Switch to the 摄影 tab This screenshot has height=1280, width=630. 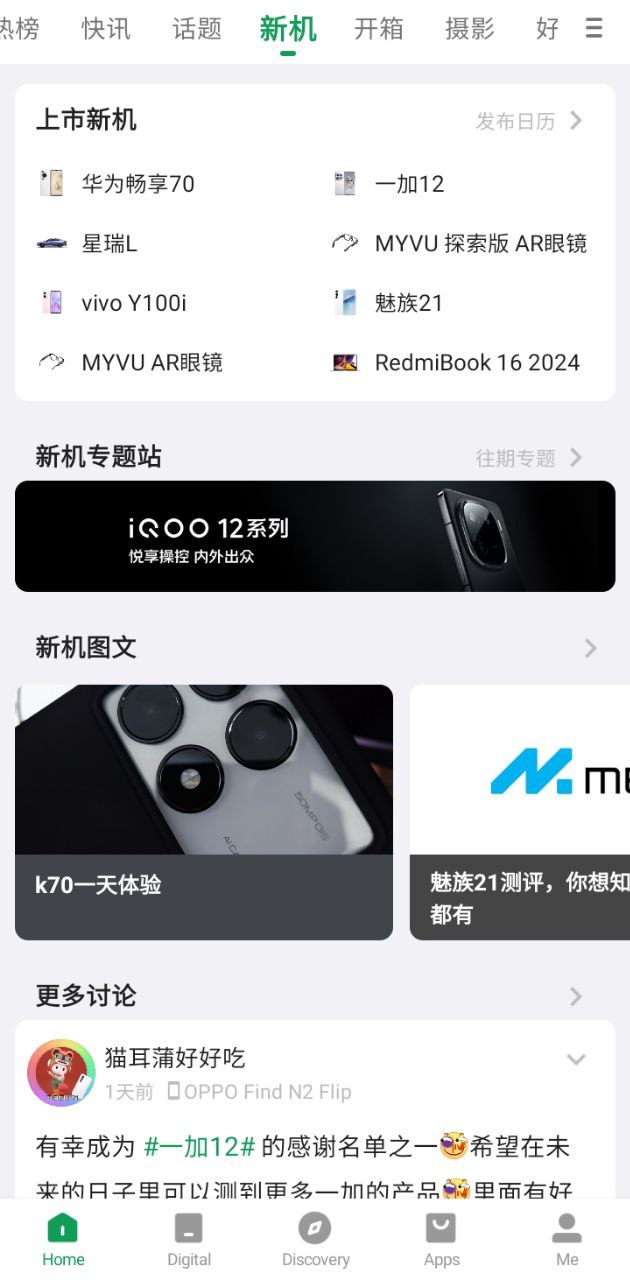tap(470, 29)
